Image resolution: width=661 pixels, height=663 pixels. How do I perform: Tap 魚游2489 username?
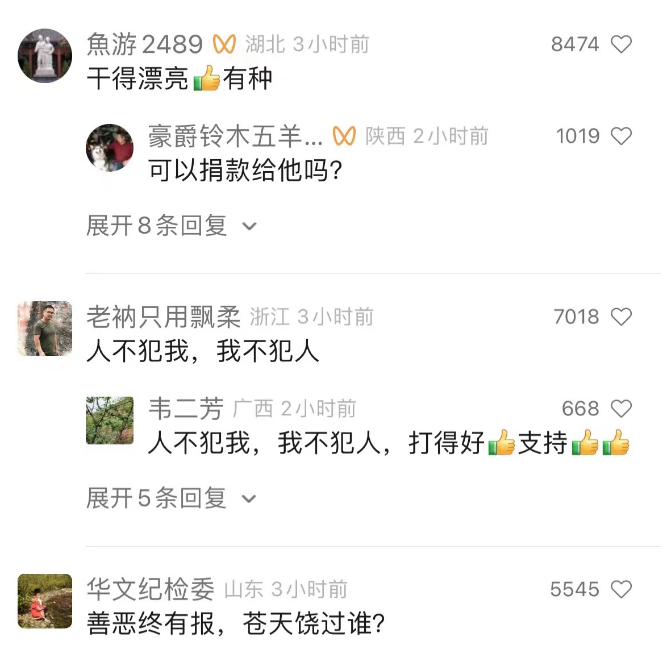145,44
